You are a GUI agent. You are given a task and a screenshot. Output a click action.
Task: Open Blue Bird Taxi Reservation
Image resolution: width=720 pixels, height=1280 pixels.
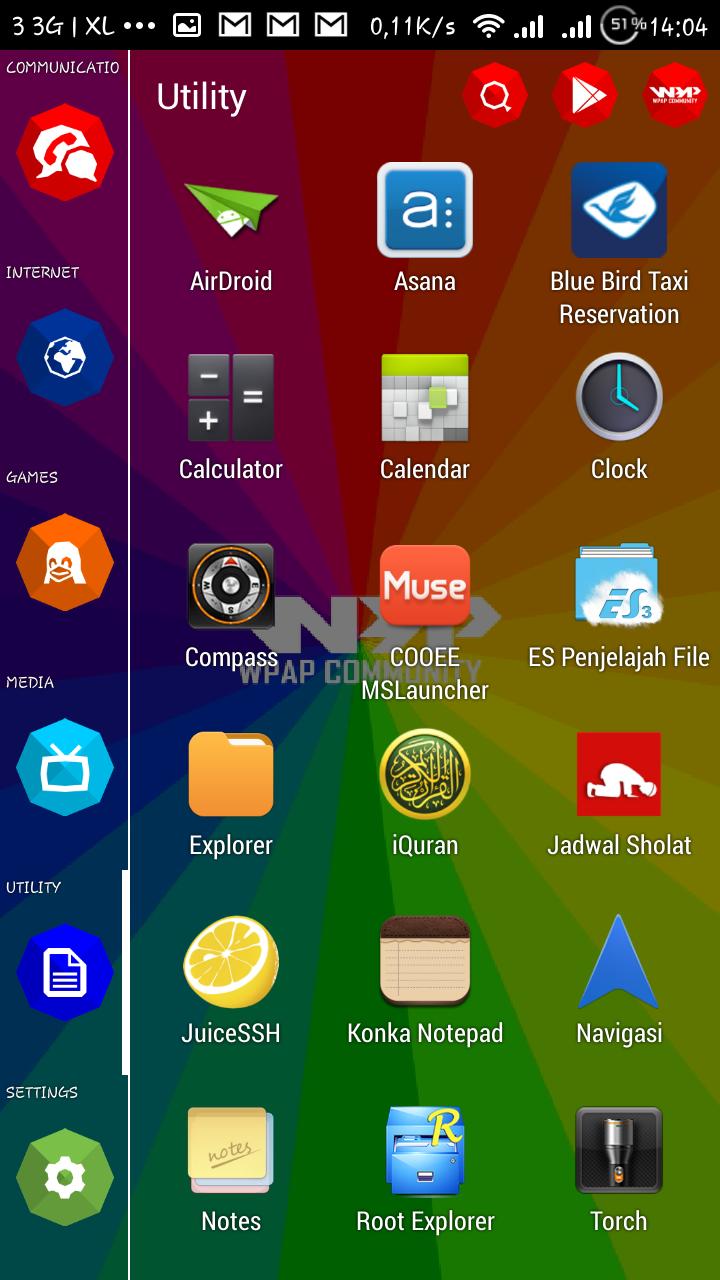(619, 212)
